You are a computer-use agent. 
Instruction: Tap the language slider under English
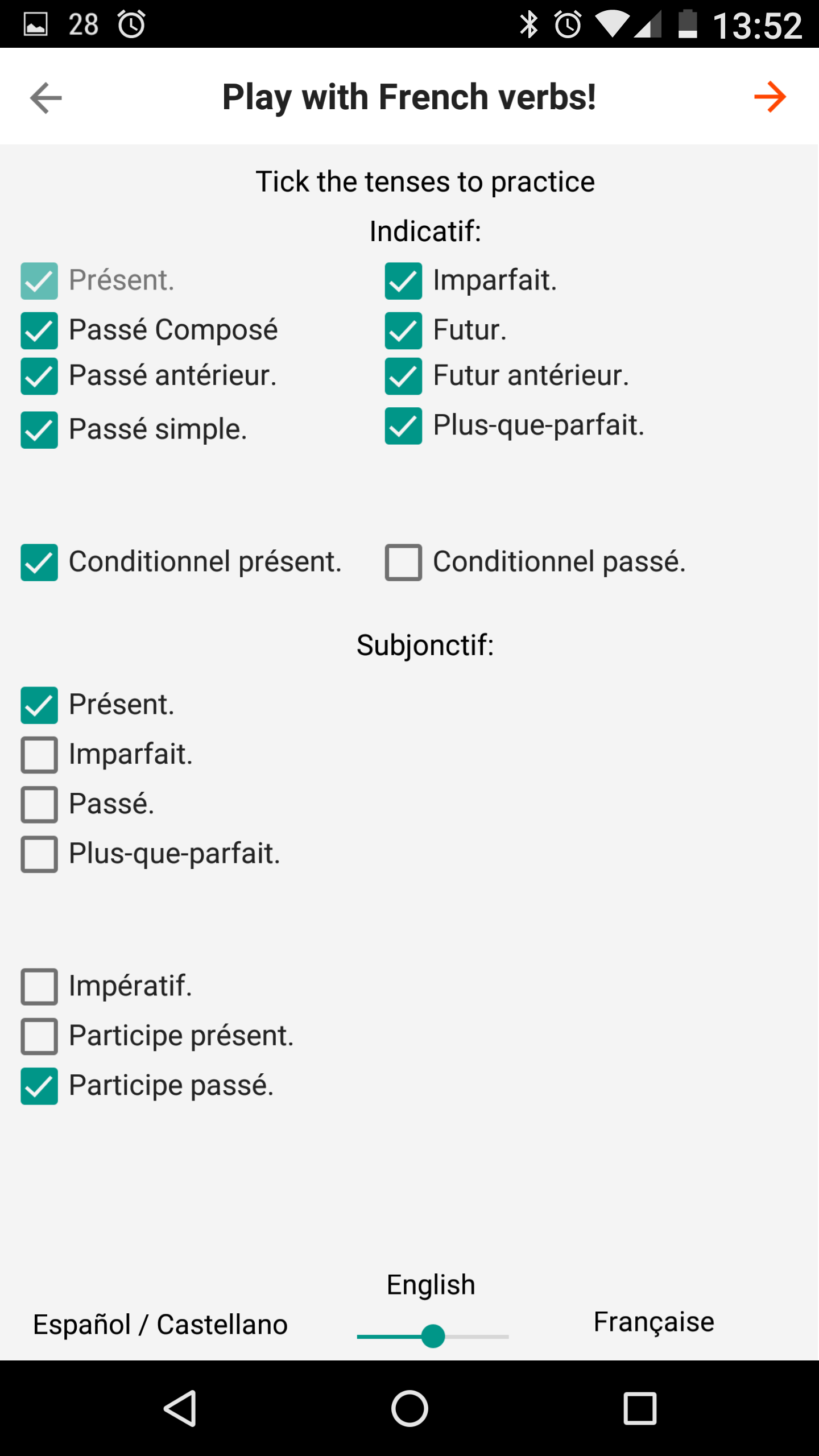click(433, 1336)
